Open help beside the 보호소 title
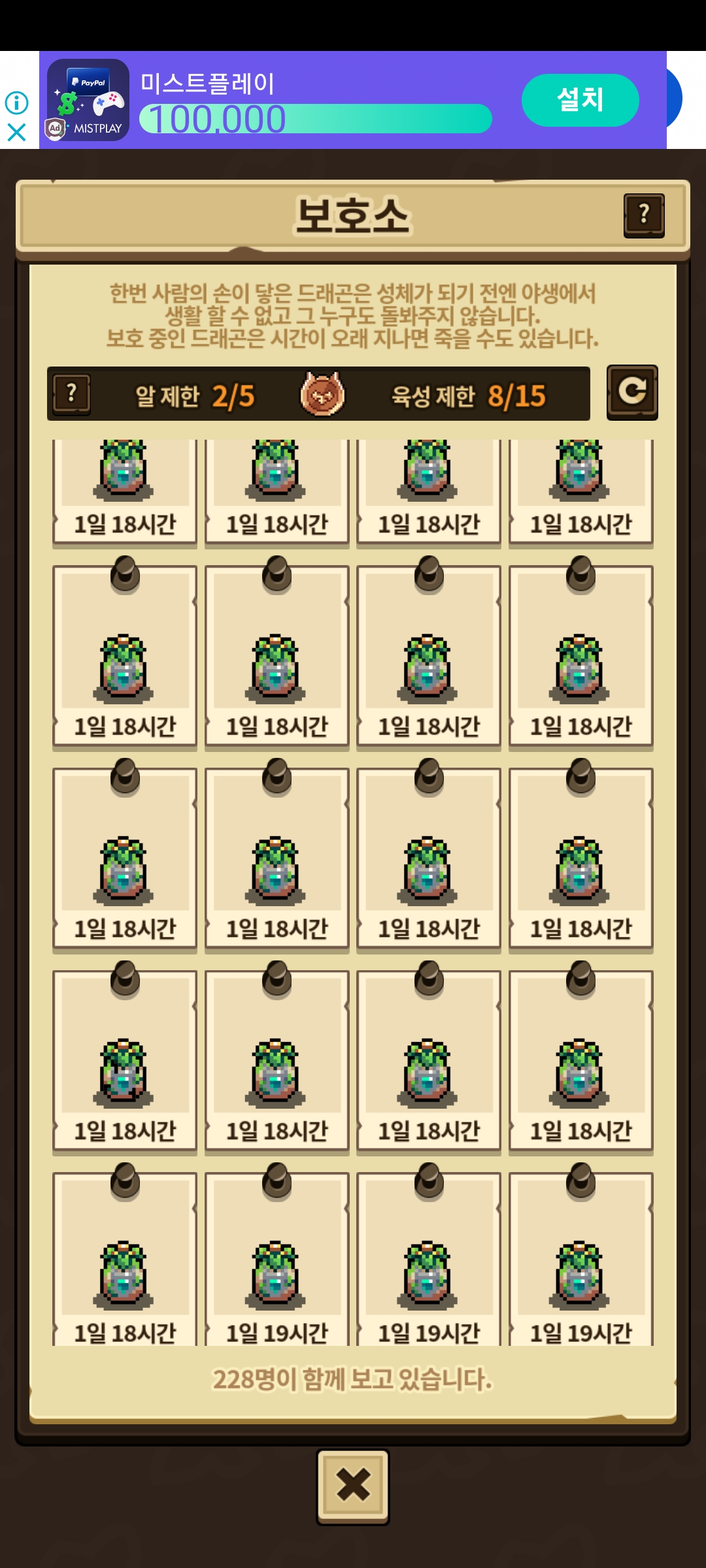Screen dimensions: 706x1568 [644, 215]
